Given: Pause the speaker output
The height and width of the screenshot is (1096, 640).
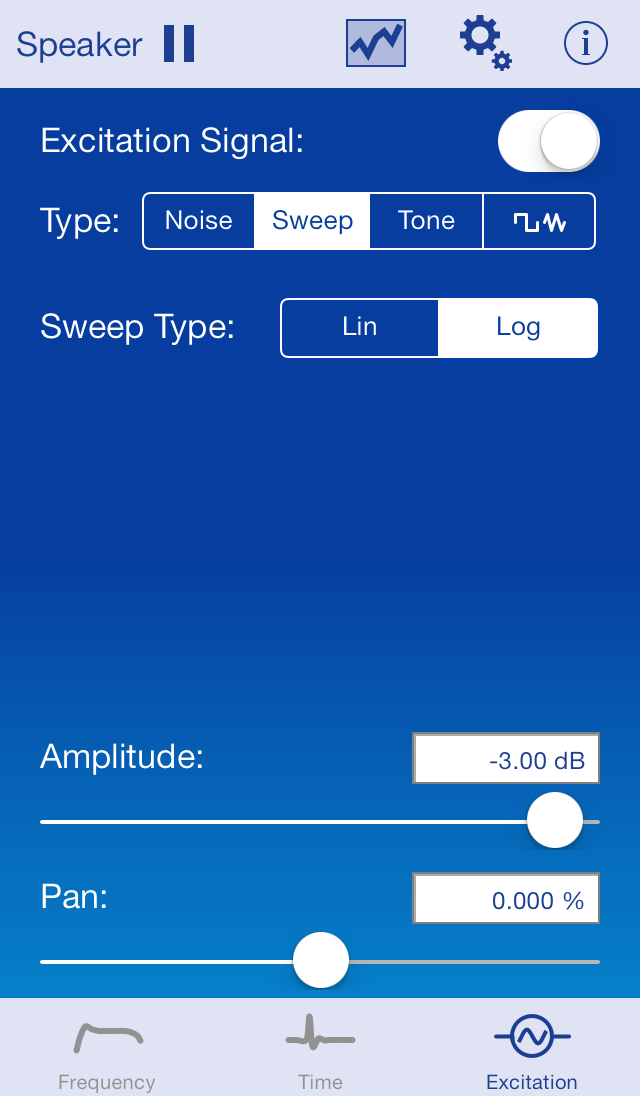Looking at the screenshot, I should coord(179,44).
